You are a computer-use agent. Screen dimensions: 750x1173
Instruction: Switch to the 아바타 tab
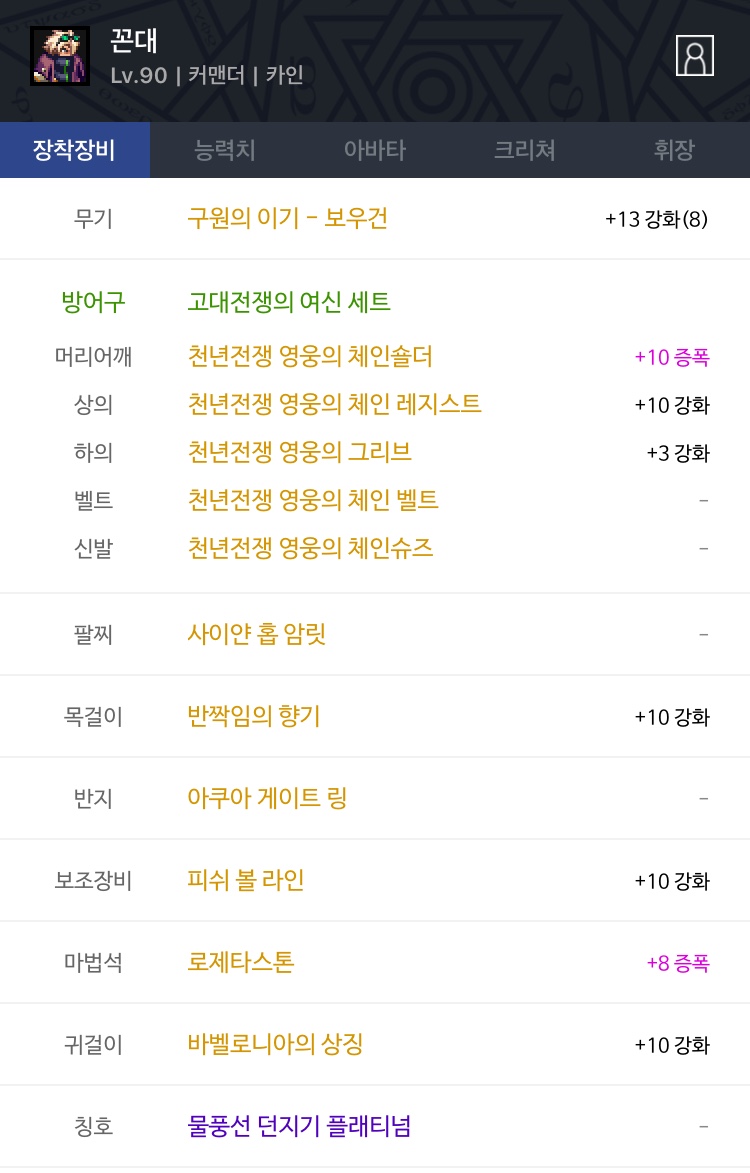tap(375, 150)
